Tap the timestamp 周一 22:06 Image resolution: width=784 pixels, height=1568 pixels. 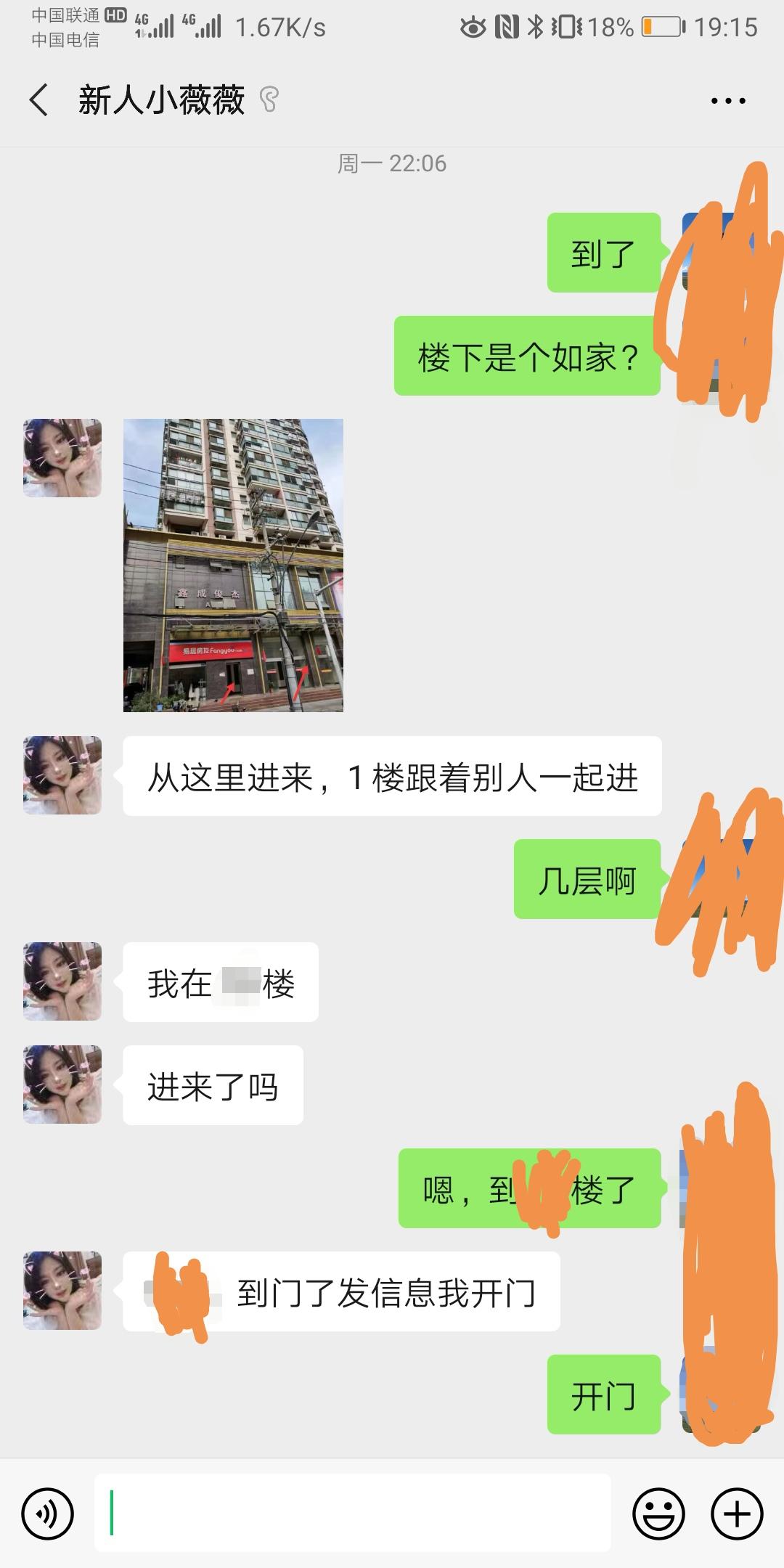tap(392, 163)
